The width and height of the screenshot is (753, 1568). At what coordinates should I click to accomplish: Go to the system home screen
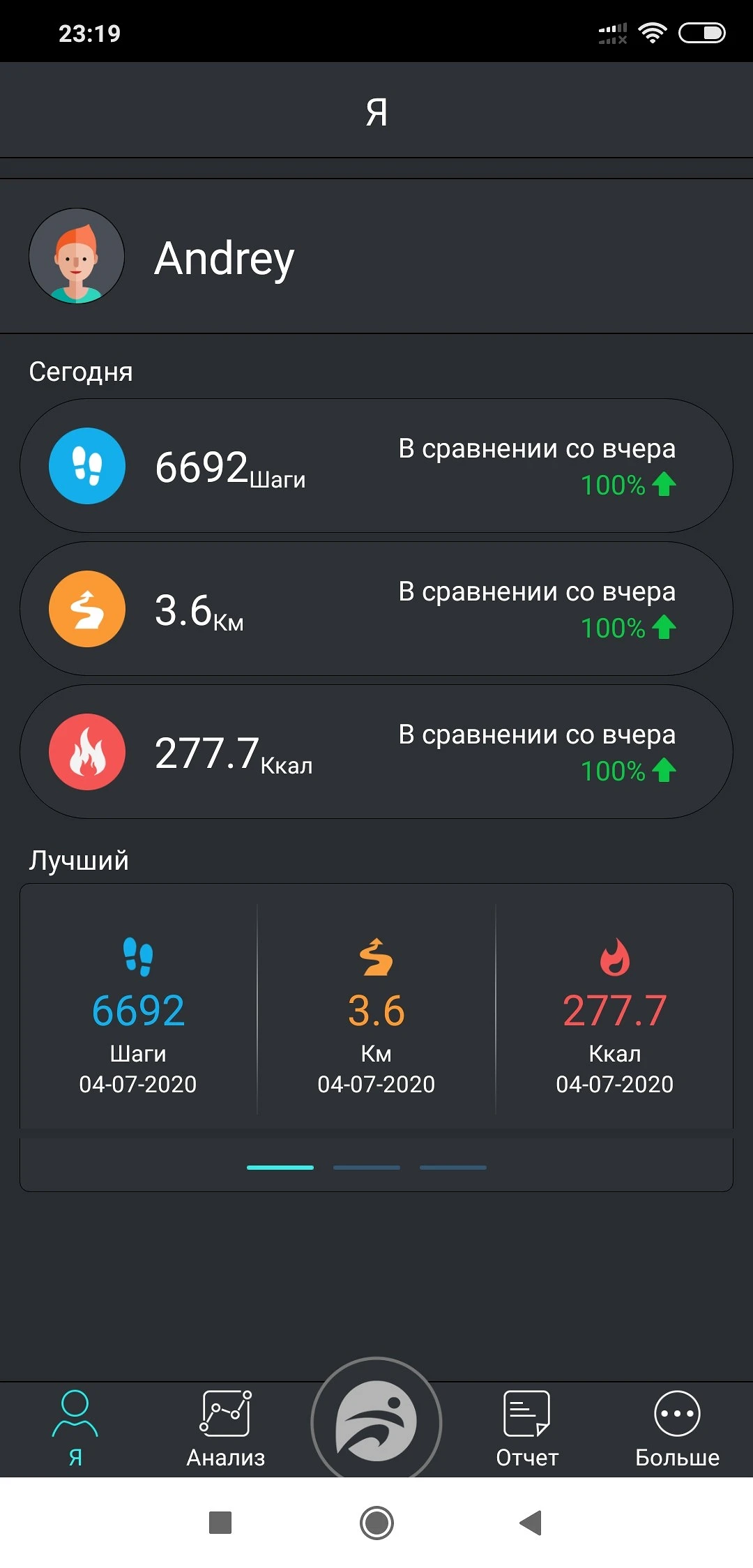click(x=376, y=1522)
